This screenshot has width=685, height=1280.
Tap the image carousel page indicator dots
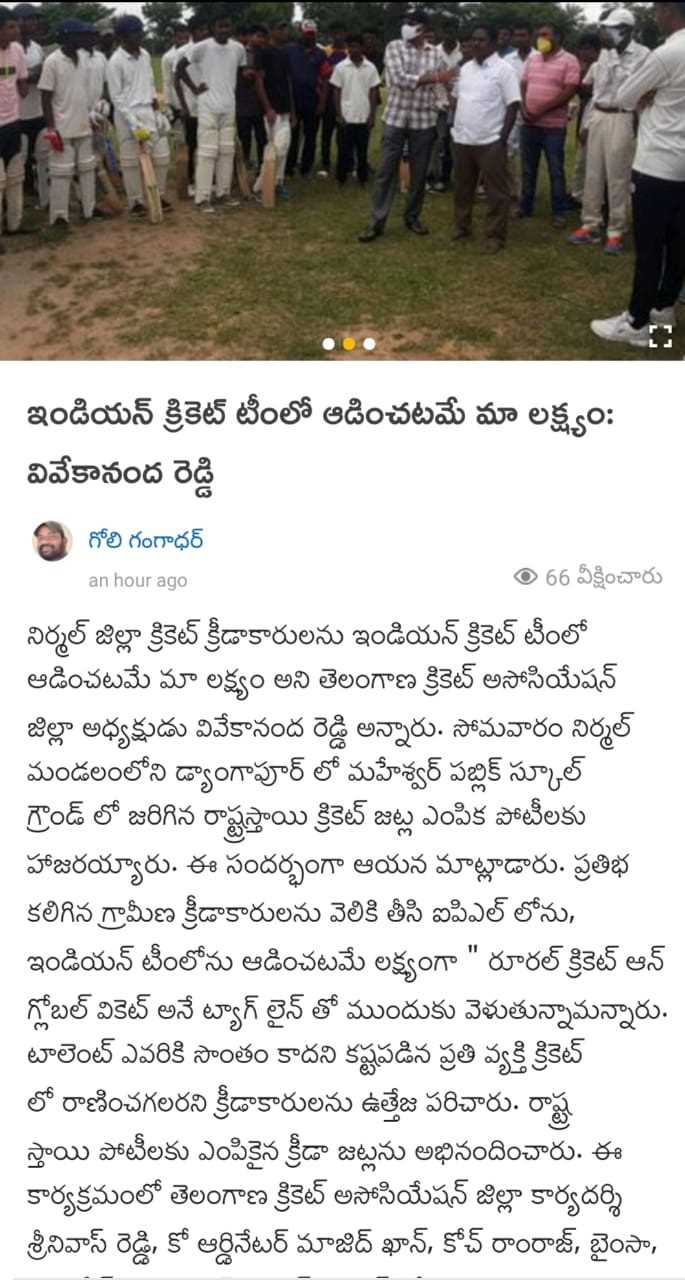349,343
